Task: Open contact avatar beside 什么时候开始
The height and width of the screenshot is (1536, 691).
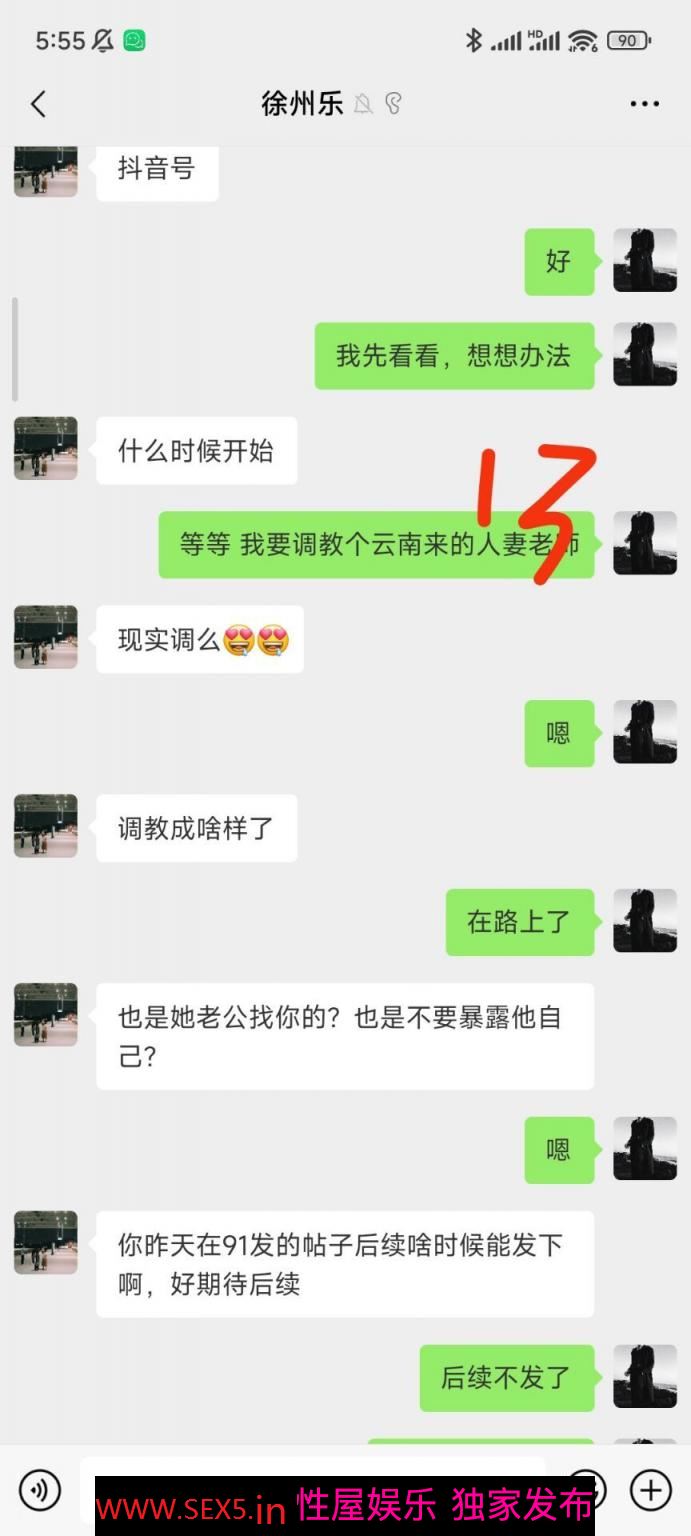Action: 46,449
